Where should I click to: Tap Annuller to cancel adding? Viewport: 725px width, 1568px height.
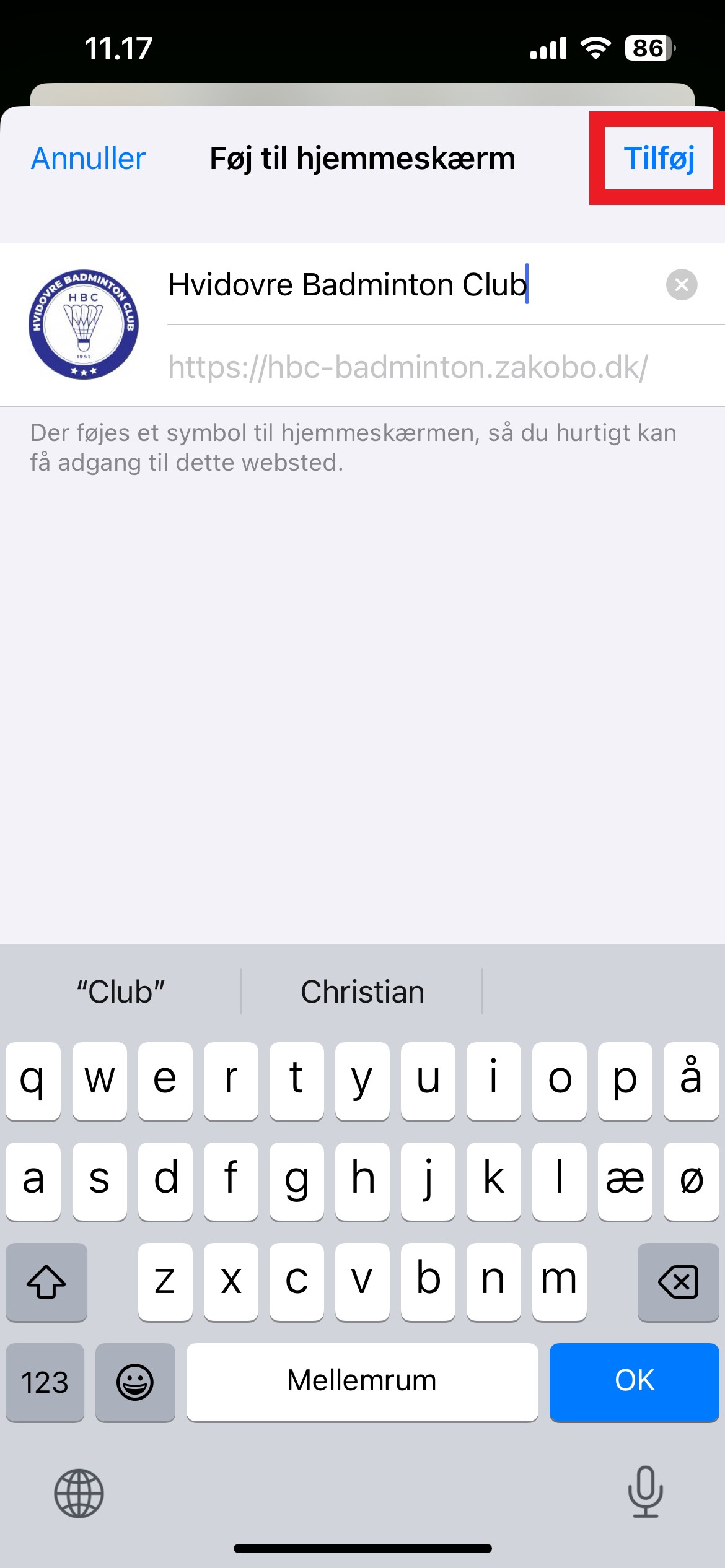click(88, 159)
